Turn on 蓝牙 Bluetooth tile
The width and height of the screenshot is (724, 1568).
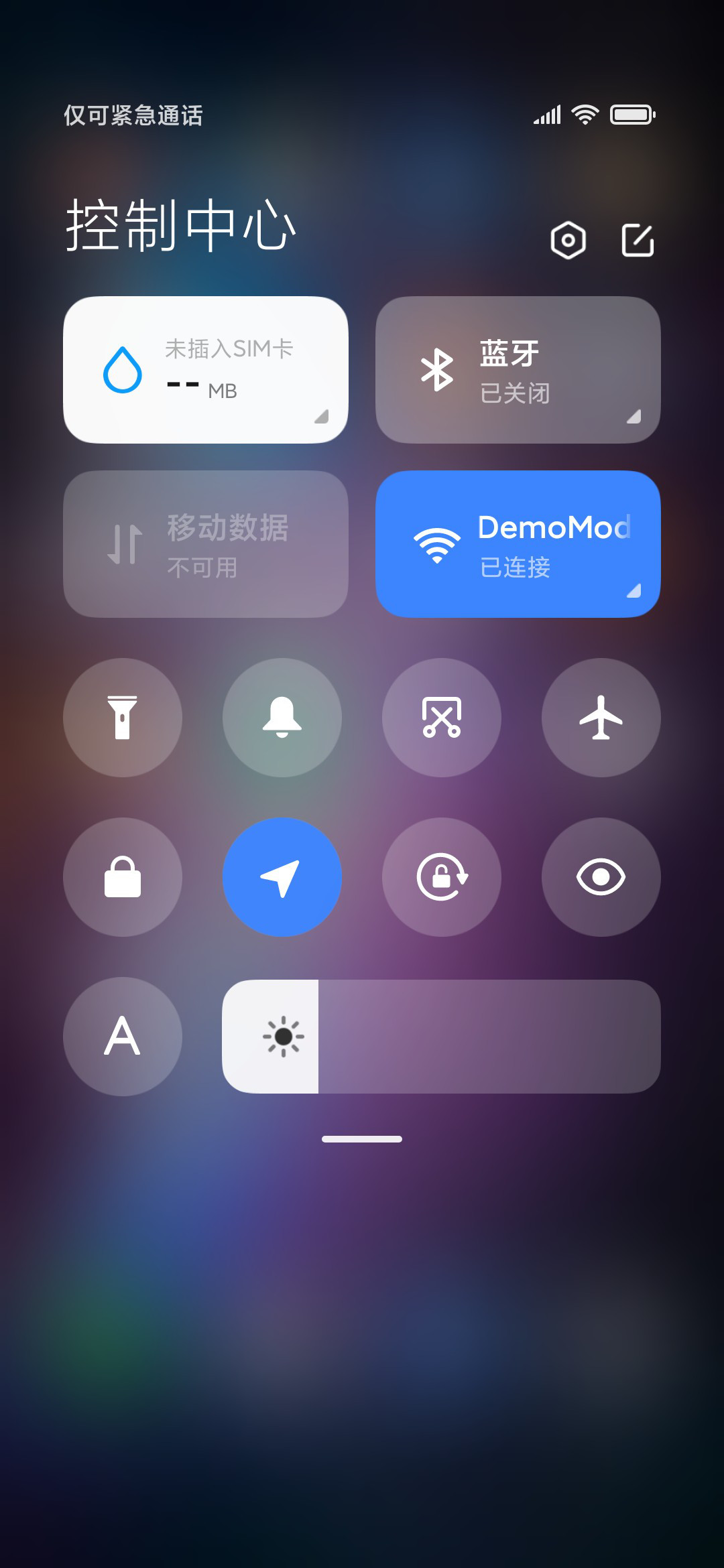click(x=518, y=370)
